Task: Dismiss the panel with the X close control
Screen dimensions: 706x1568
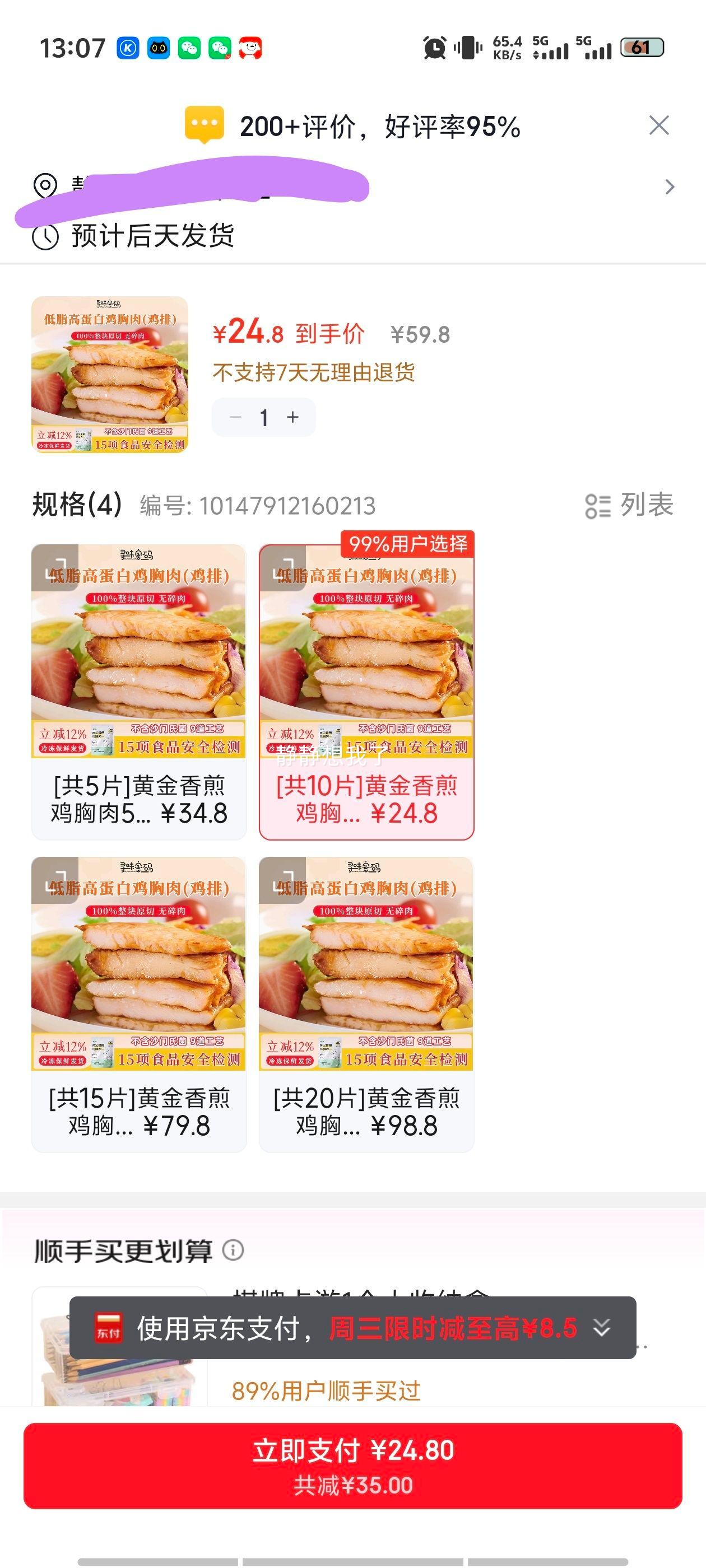Action: coord(659,126)
